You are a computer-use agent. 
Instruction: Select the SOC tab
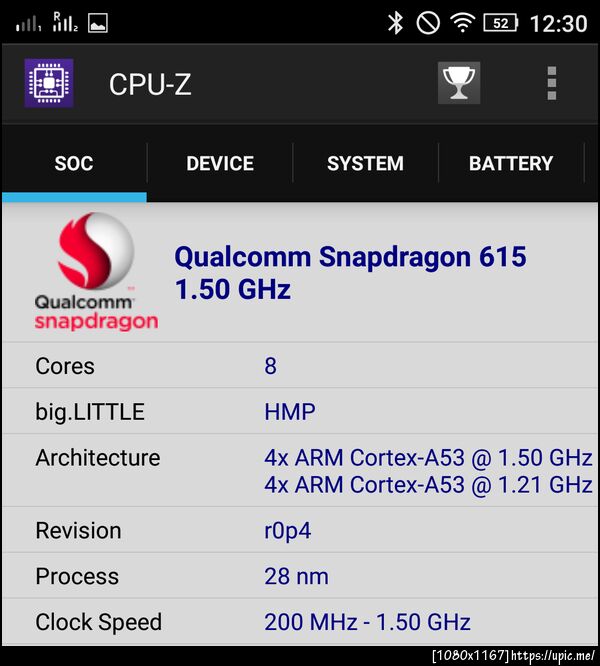(74, 164)
